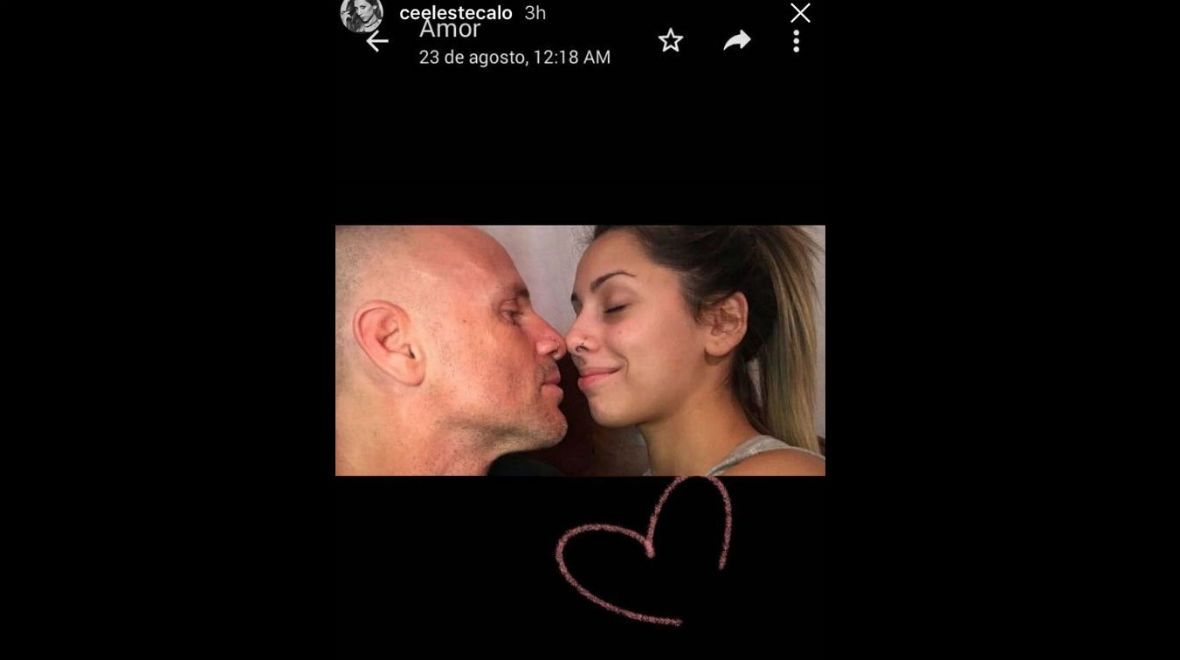This screenshot has height=660, width=1180.
Task: Tap the story author's profile picture
Action: 360,14
